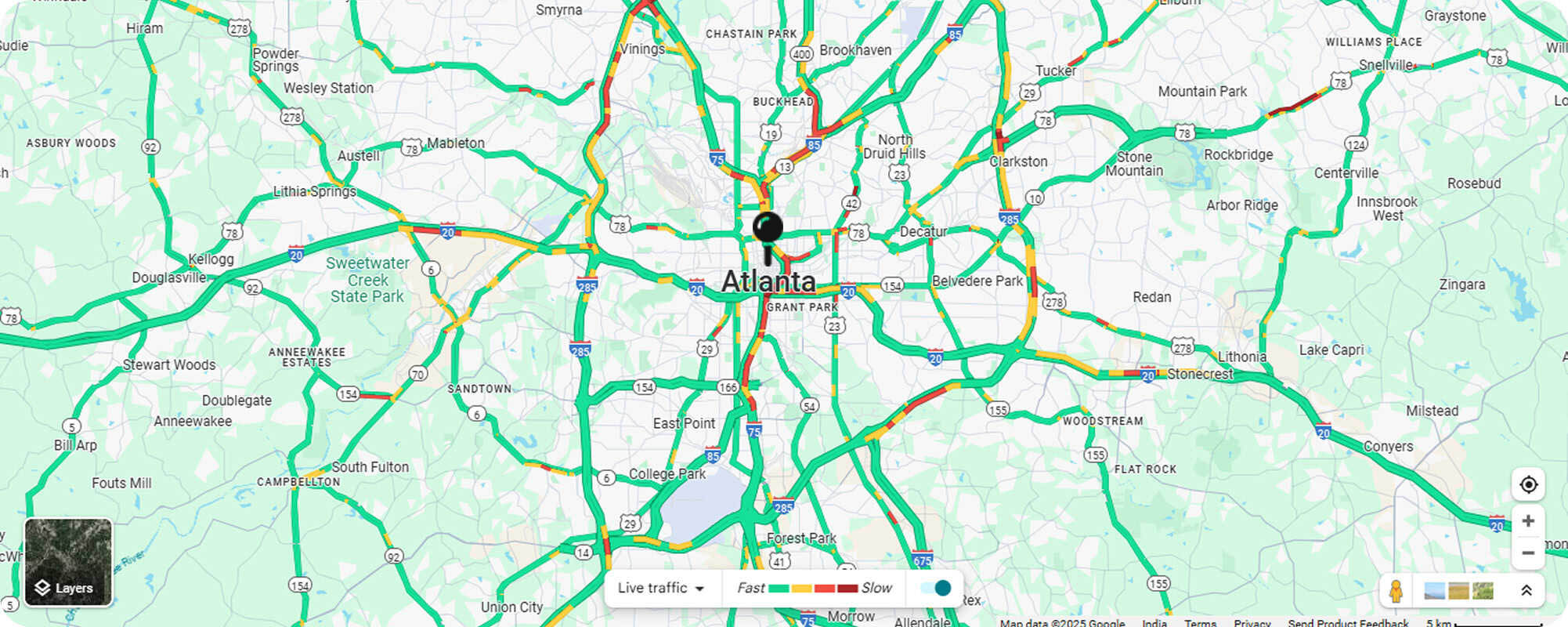This screenshot has height=627, width=1568.
Task: Select the Street View pegman
Action: click(x=1396, y=591)
